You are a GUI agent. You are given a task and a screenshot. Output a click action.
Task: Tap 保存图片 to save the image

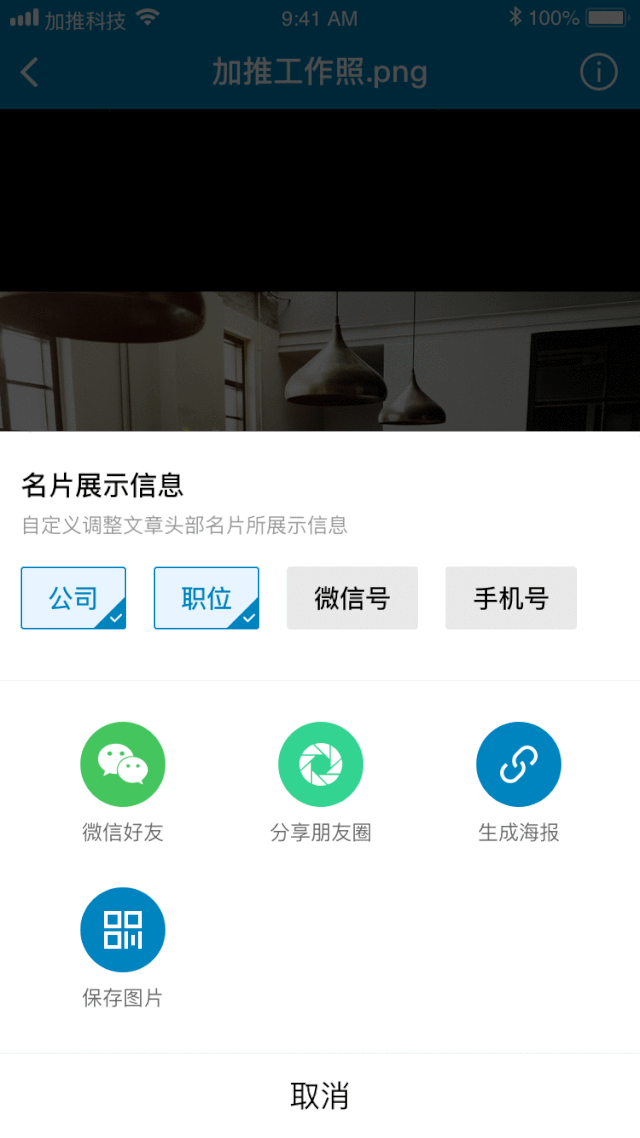pyautogui.click(x=122, y=930)
